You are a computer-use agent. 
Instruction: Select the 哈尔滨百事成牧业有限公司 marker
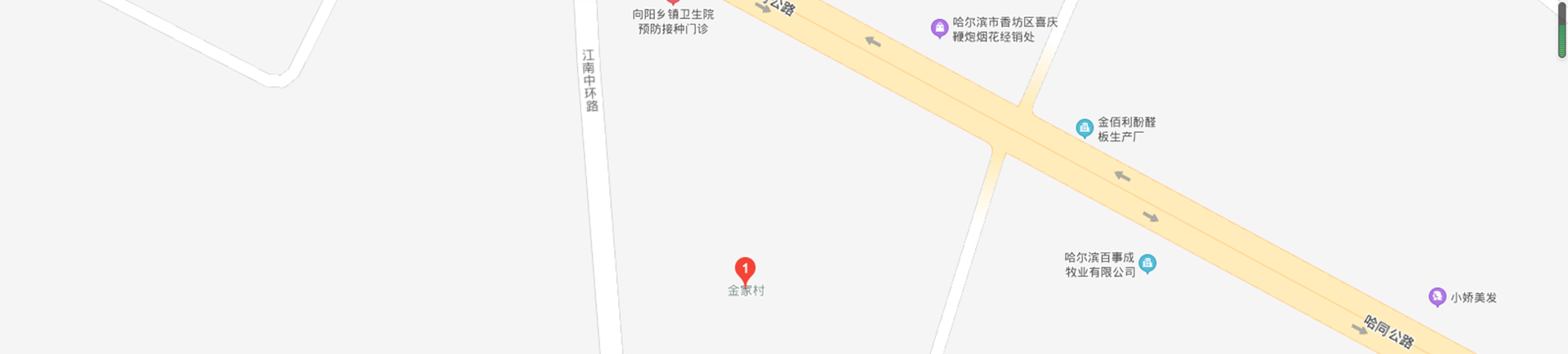[1147, 263]
